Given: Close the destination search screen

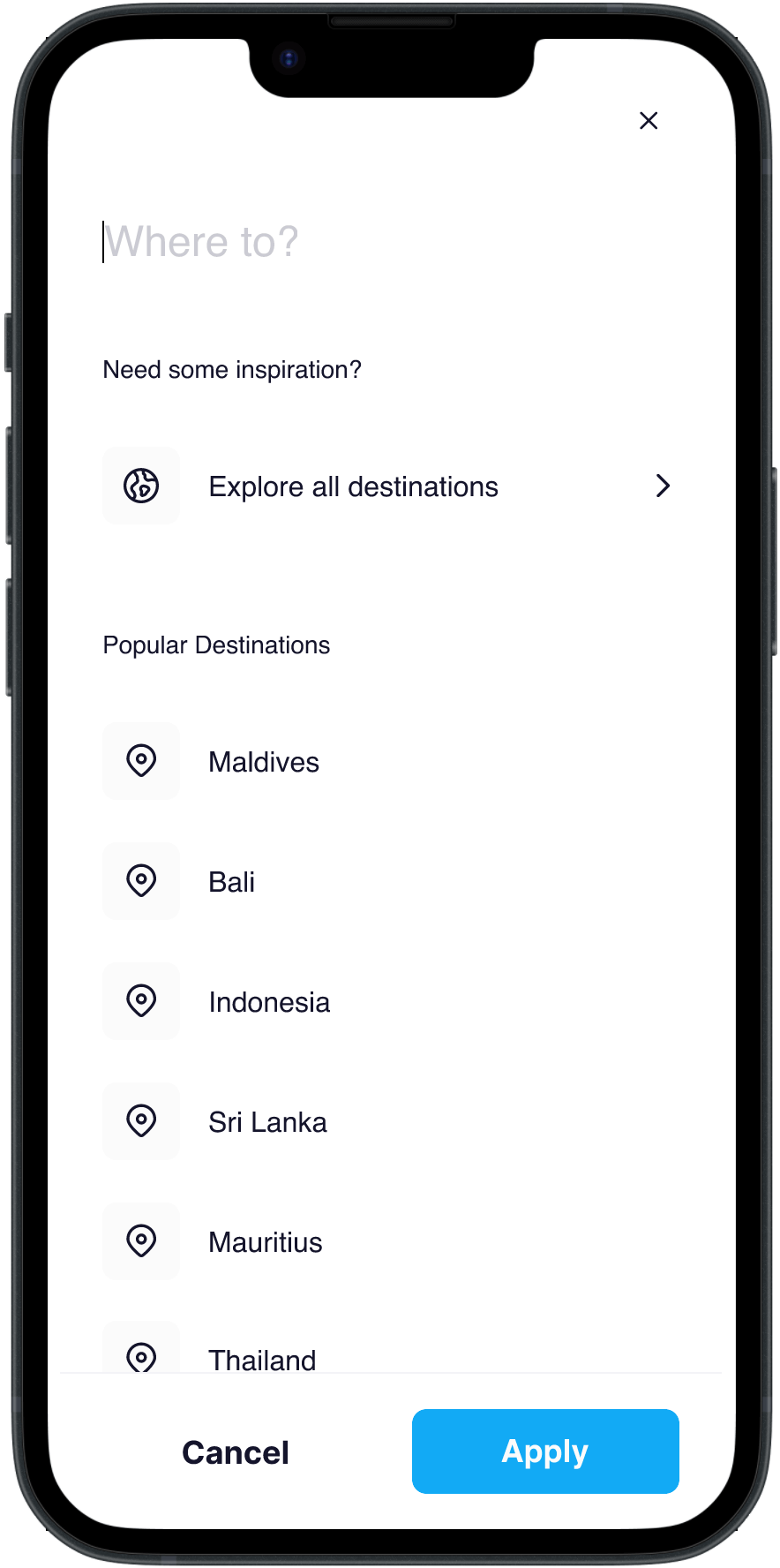Looking at the screenshot, I should [x=649, y=121].
